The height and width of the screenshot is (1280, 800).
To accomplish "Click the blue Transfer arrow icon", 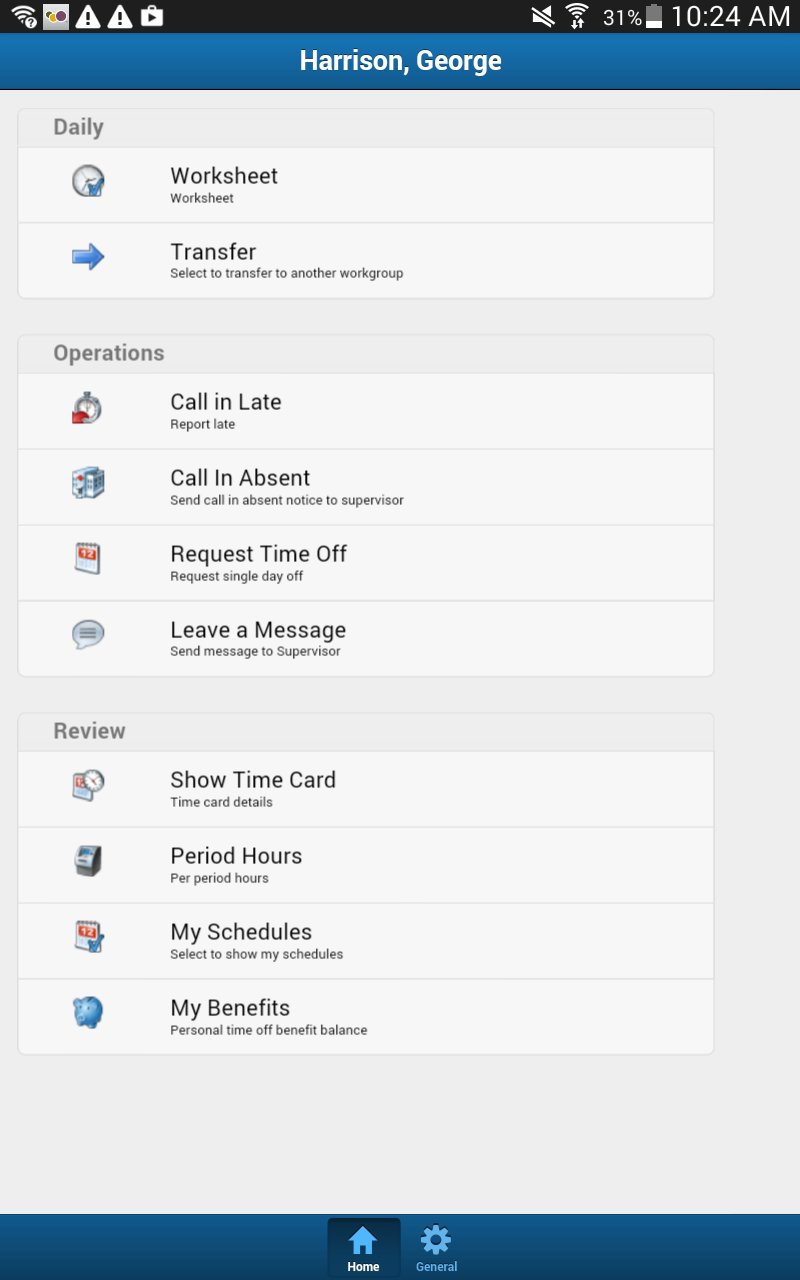I will [x=88, y=258].
